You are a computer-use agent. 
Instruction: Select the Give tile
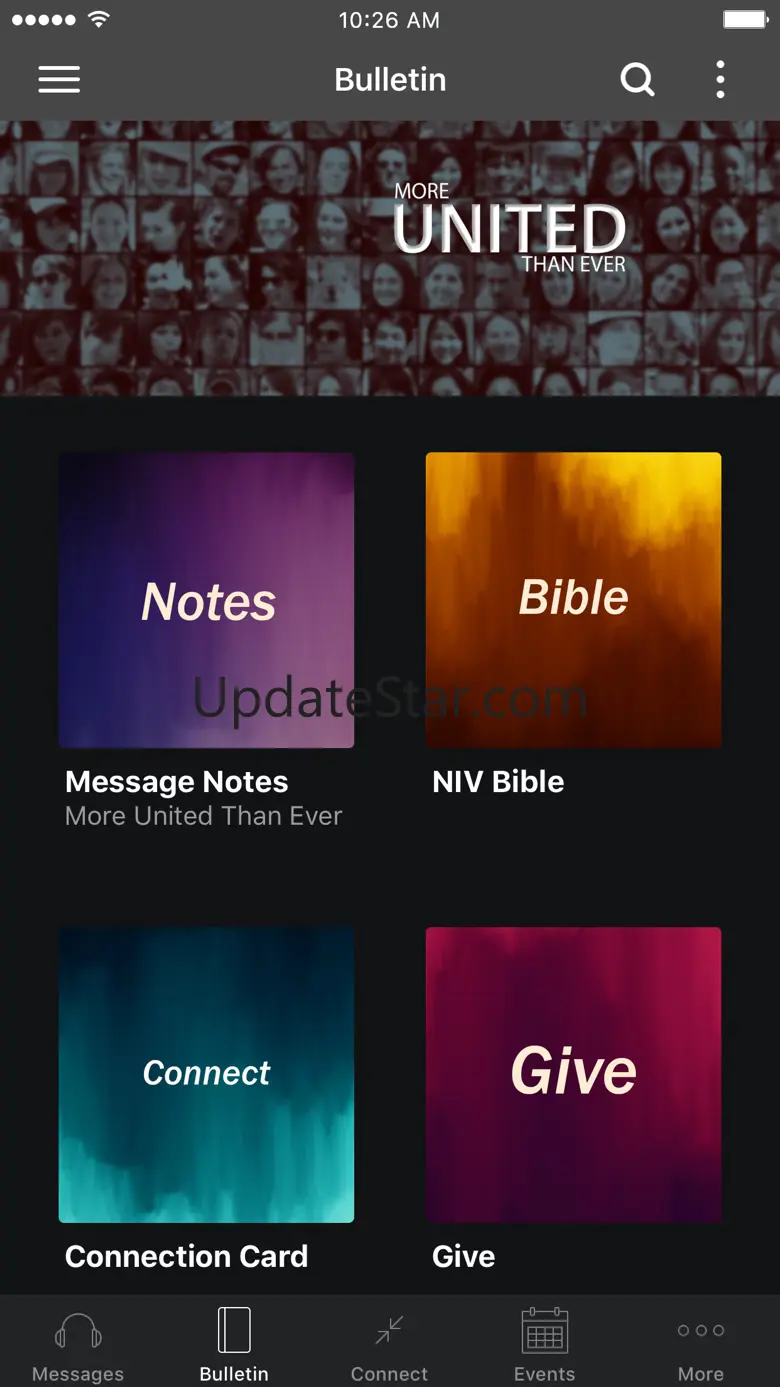click(x=573, y=1075)
